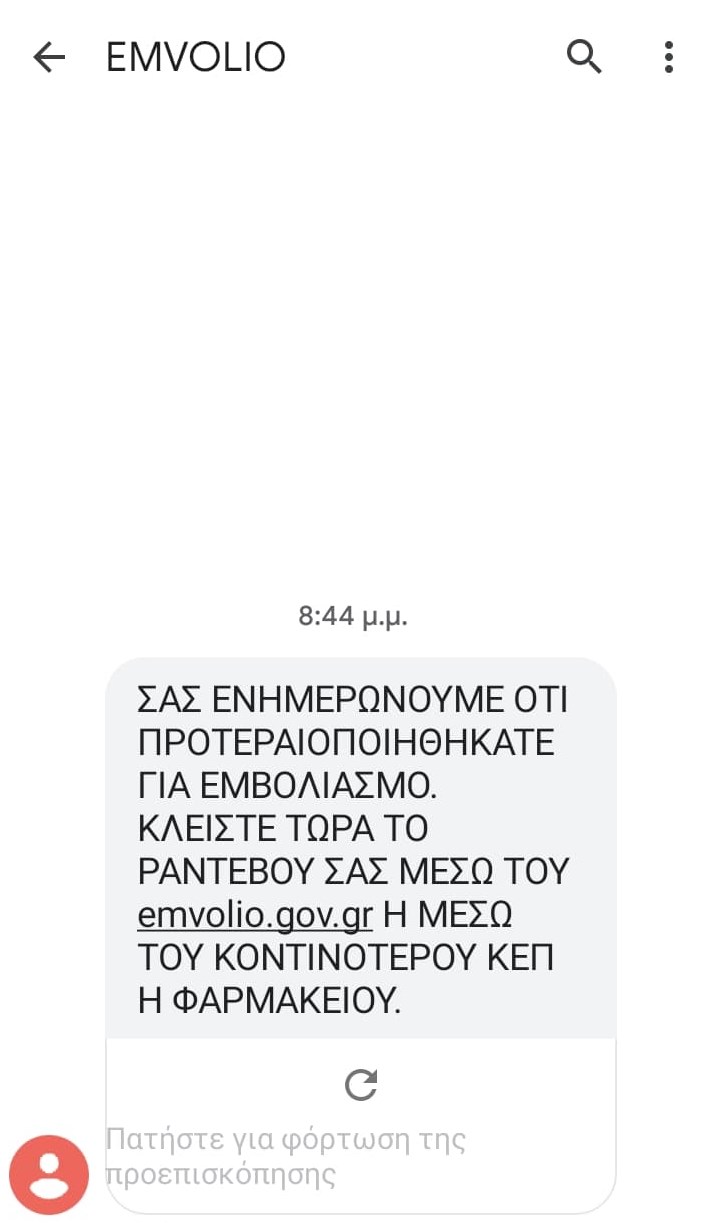
Task: Search within this conversation
Action: 584,57
